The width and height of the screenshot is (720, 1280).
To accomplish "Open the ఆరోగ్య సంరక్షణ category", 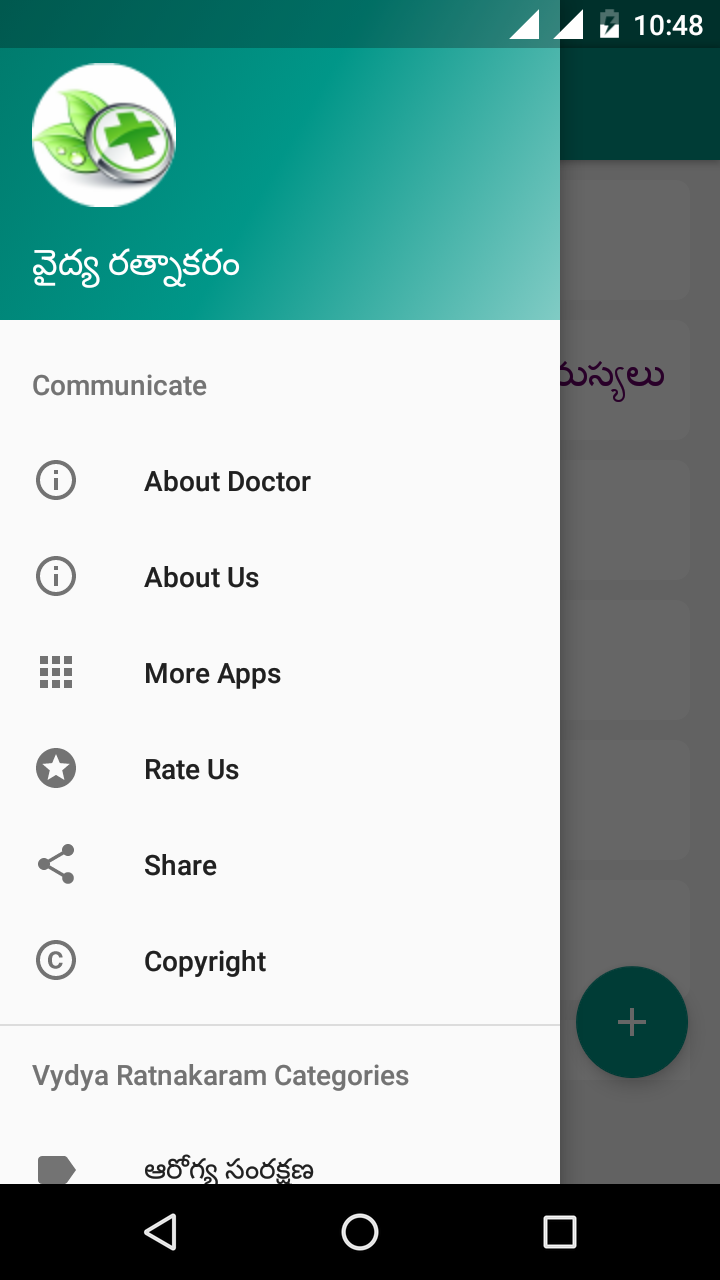I will [228, 1168].
